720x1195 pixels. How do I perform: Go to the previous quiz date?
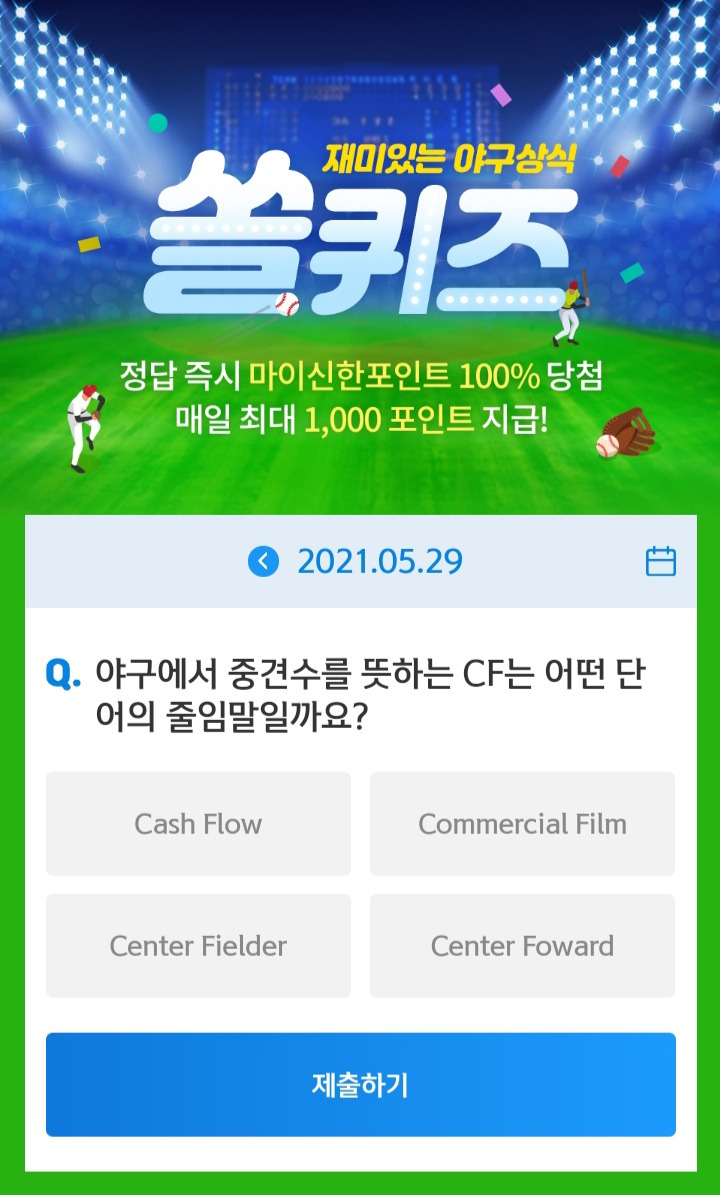coord(264,562)
